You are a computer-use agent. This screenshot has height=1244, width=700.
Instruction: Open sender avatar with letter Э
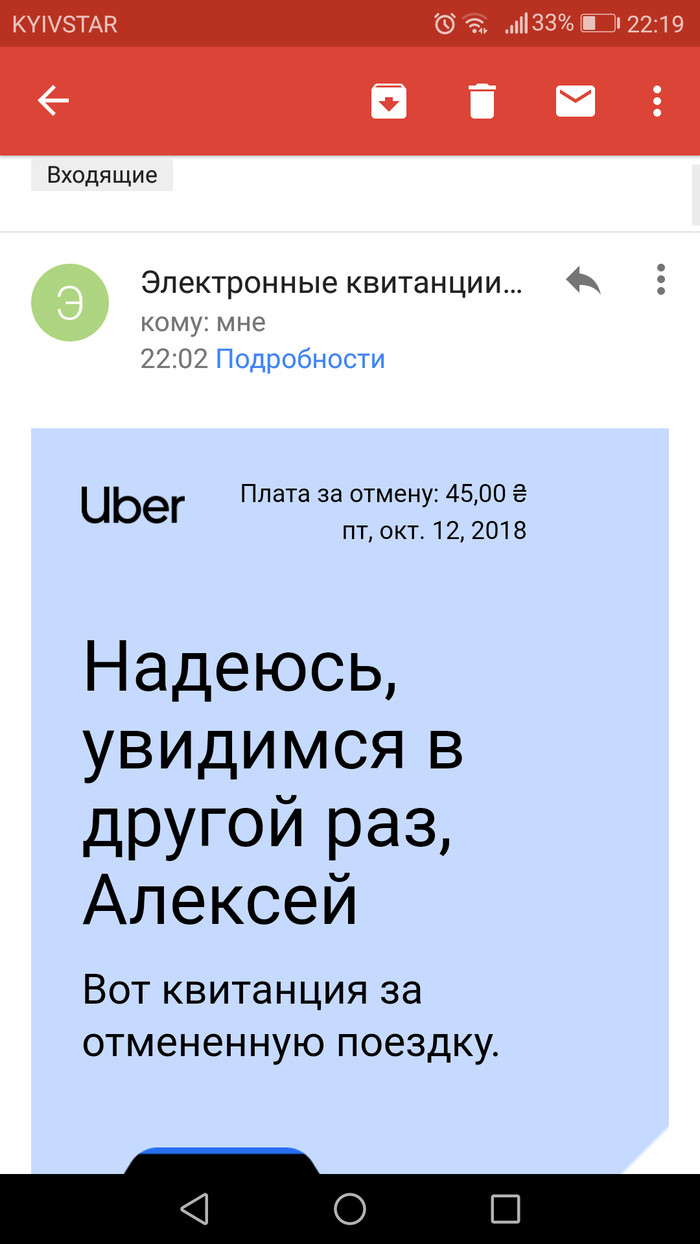click(69, 302)
